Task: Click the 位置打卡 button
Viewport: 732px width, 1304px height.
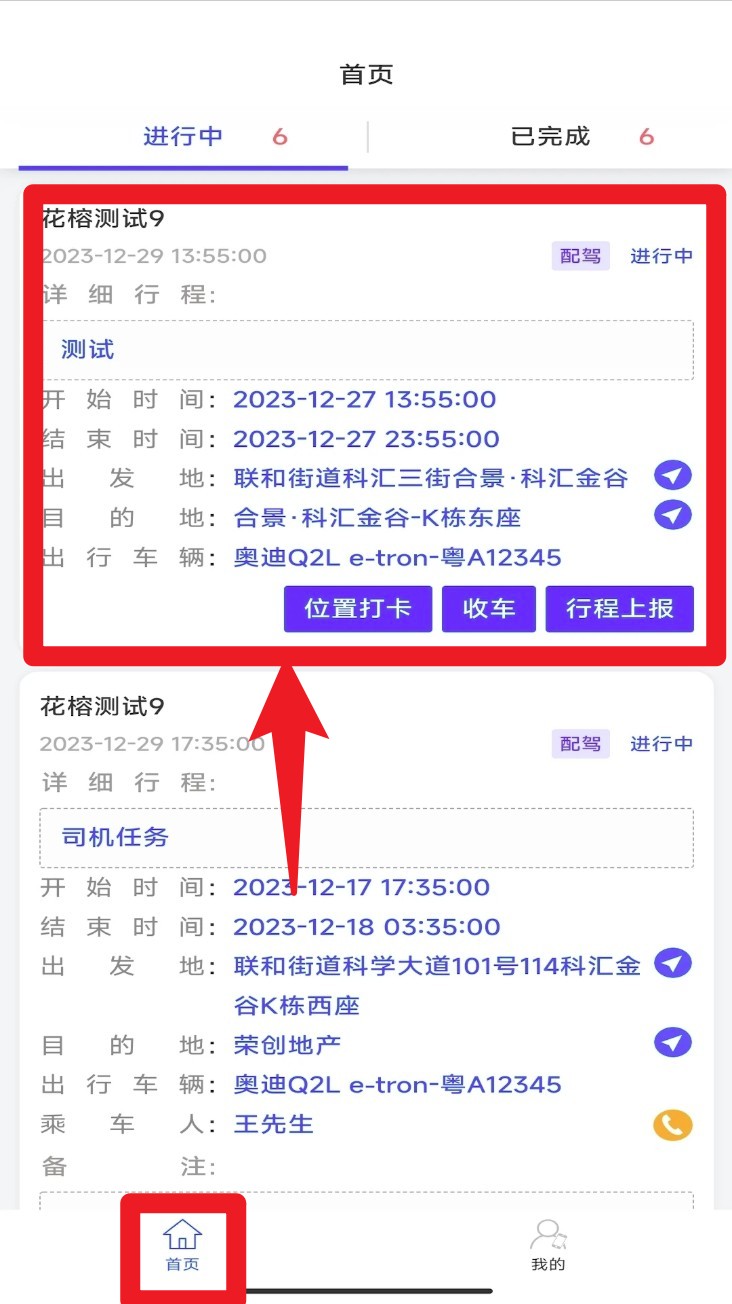Action: point(358,608)
